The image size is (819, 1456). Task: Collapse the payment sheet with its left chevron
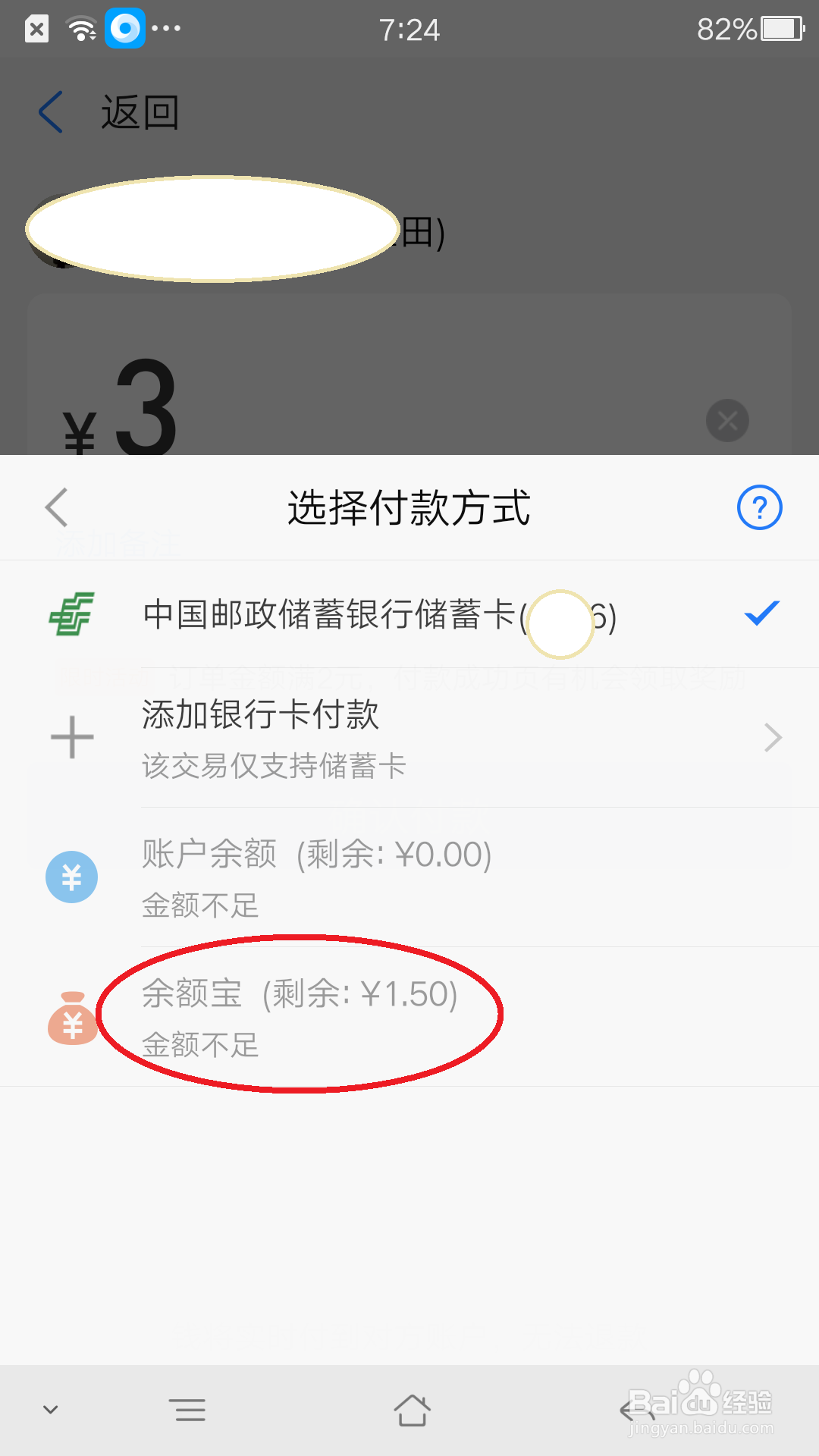click(55, 507)
